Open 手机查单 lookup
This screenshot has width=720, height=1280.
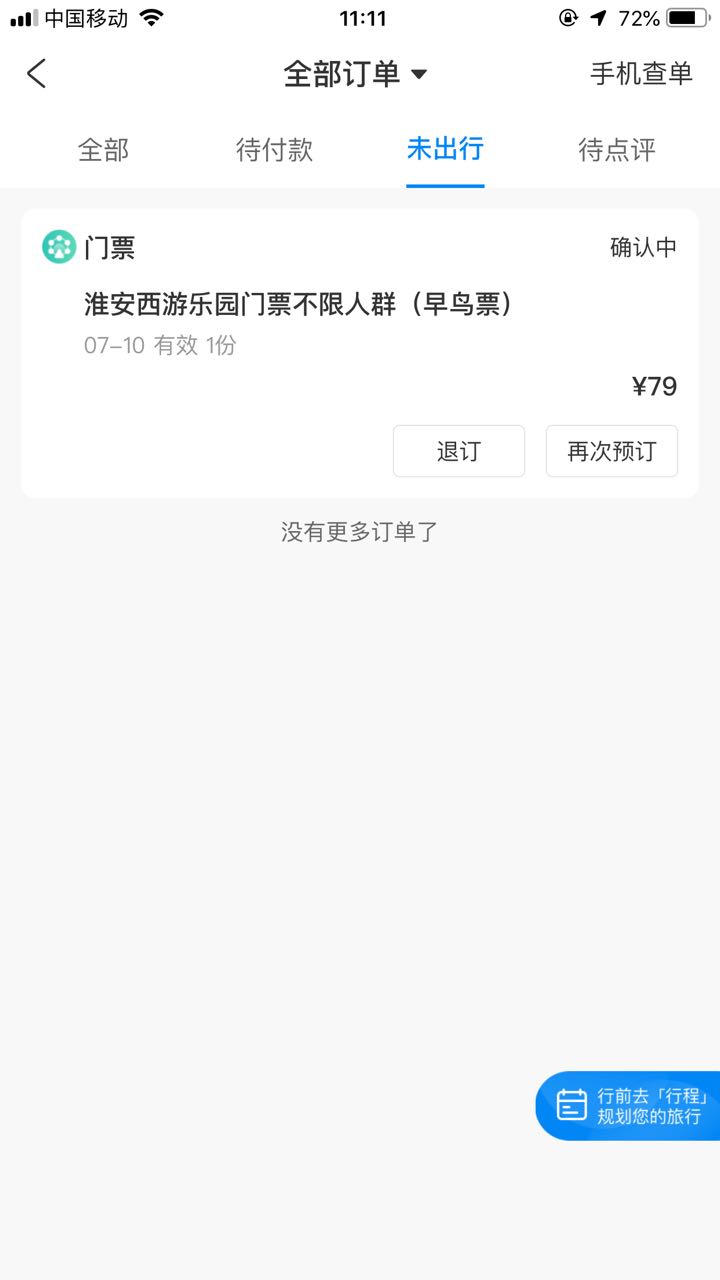point(641,74)
